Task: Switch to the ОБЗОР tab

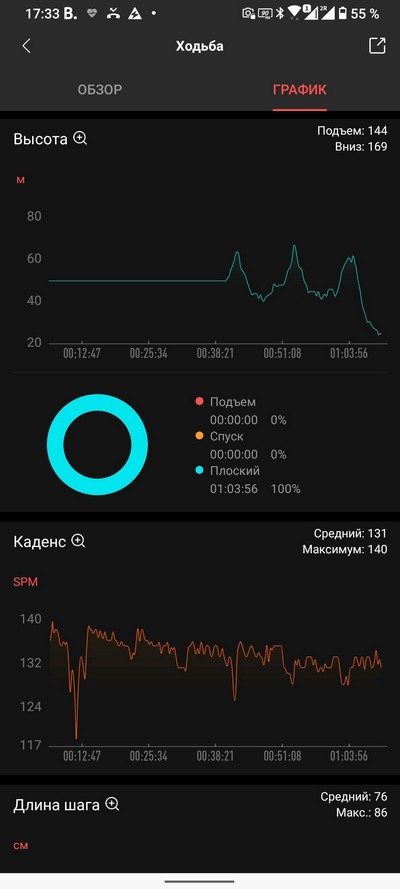Action: [100, 90]
